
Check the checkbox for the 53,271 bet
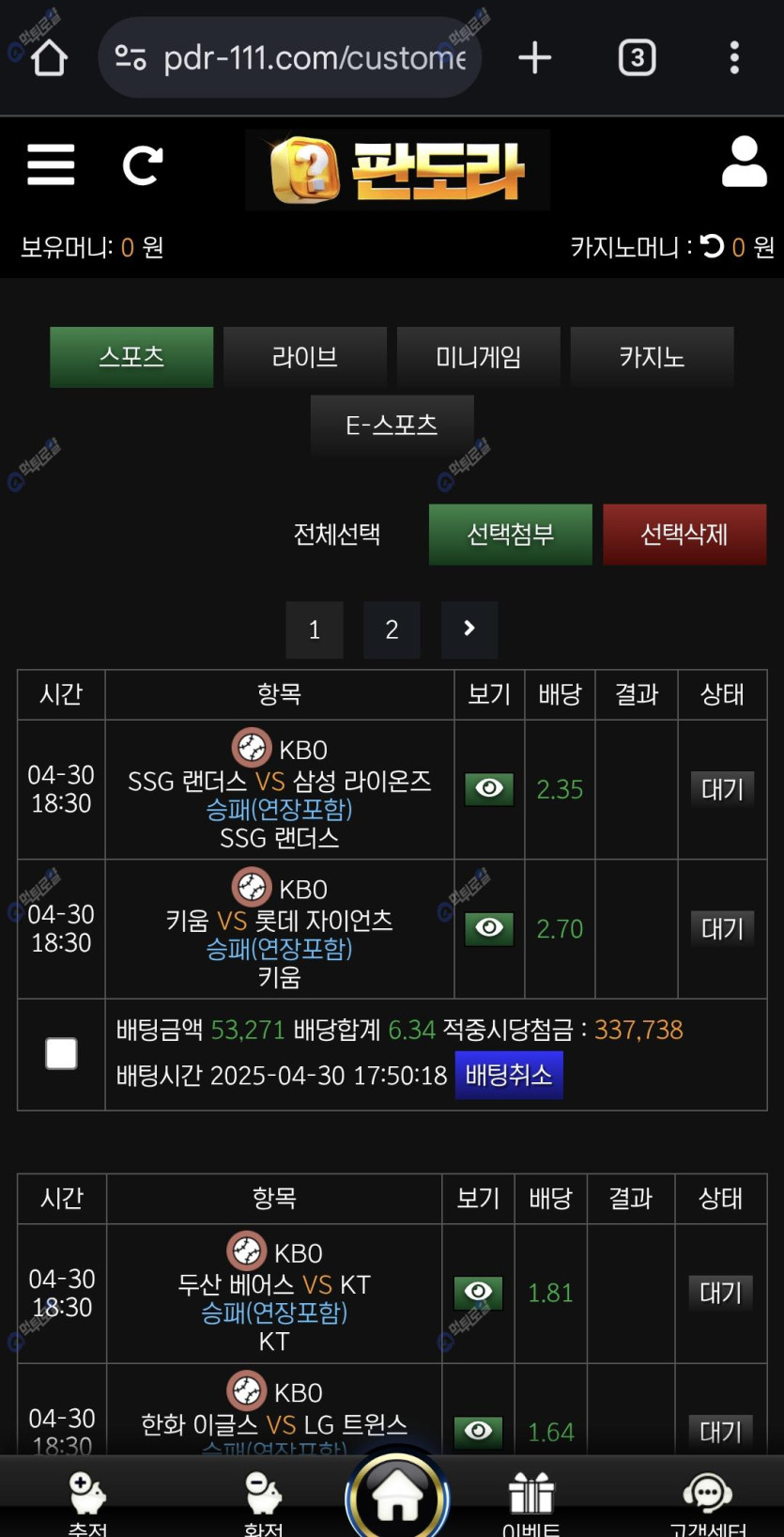[61, 1053]
